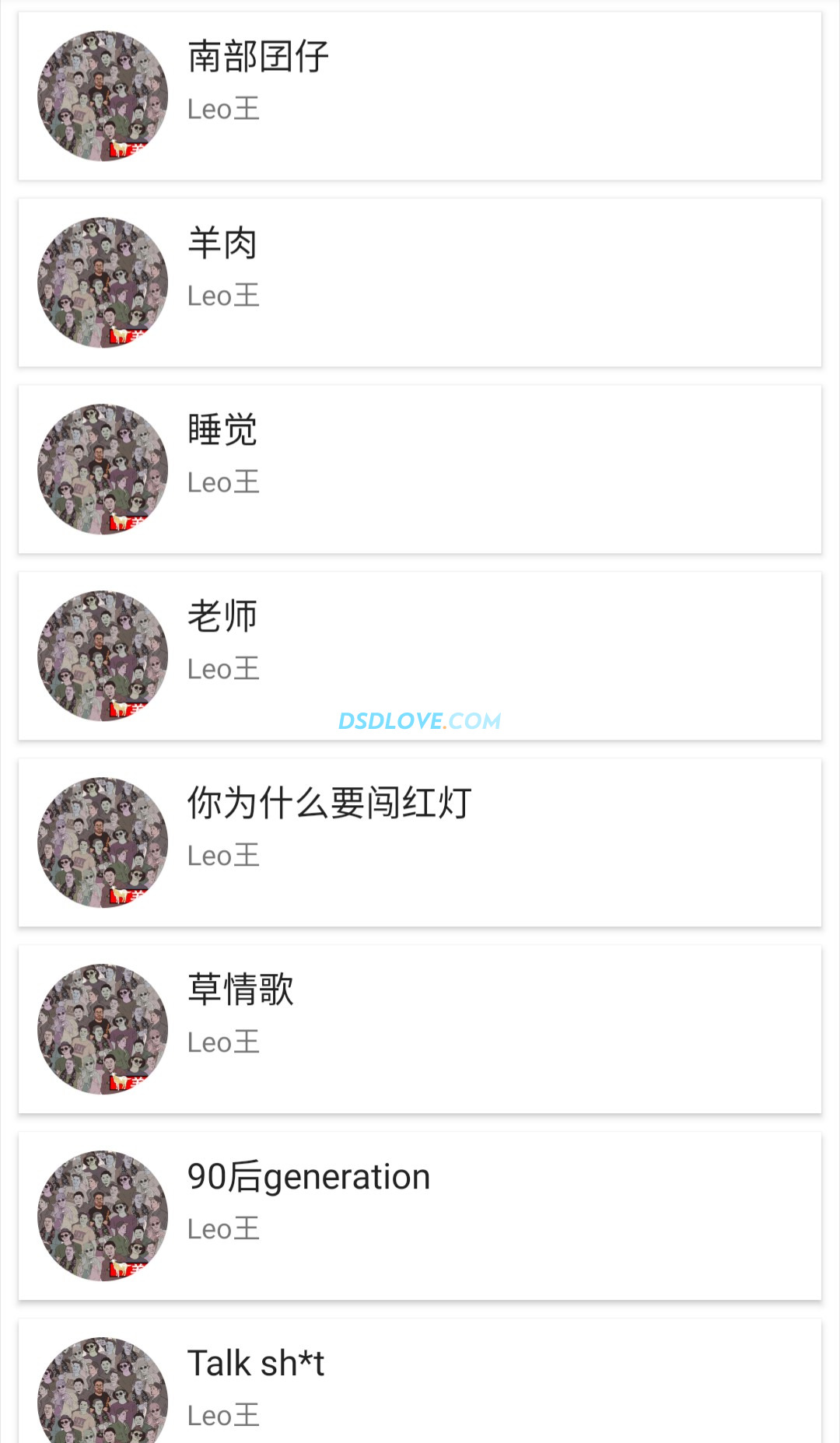Screen dimensions: 840x1443
Task: Open the song 南部囝仔
Action: click(420, 96)
